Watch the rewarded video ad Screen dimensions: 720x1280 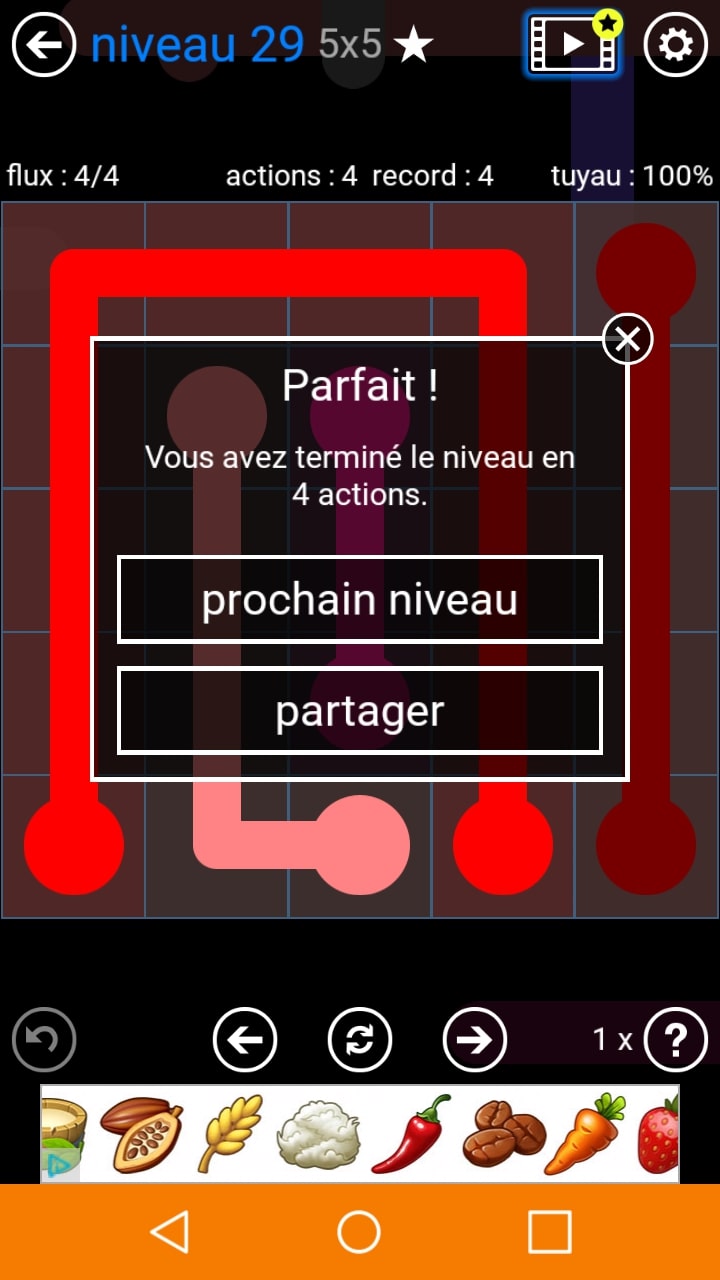(572, 45)
